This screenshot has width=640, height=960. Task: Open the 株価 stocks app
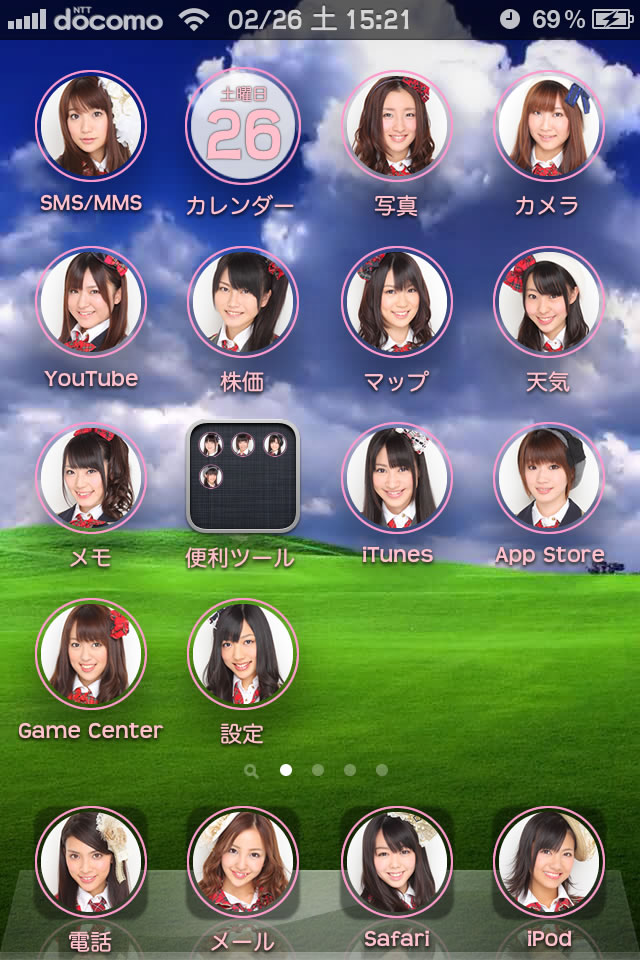click(x=243, y=302)
